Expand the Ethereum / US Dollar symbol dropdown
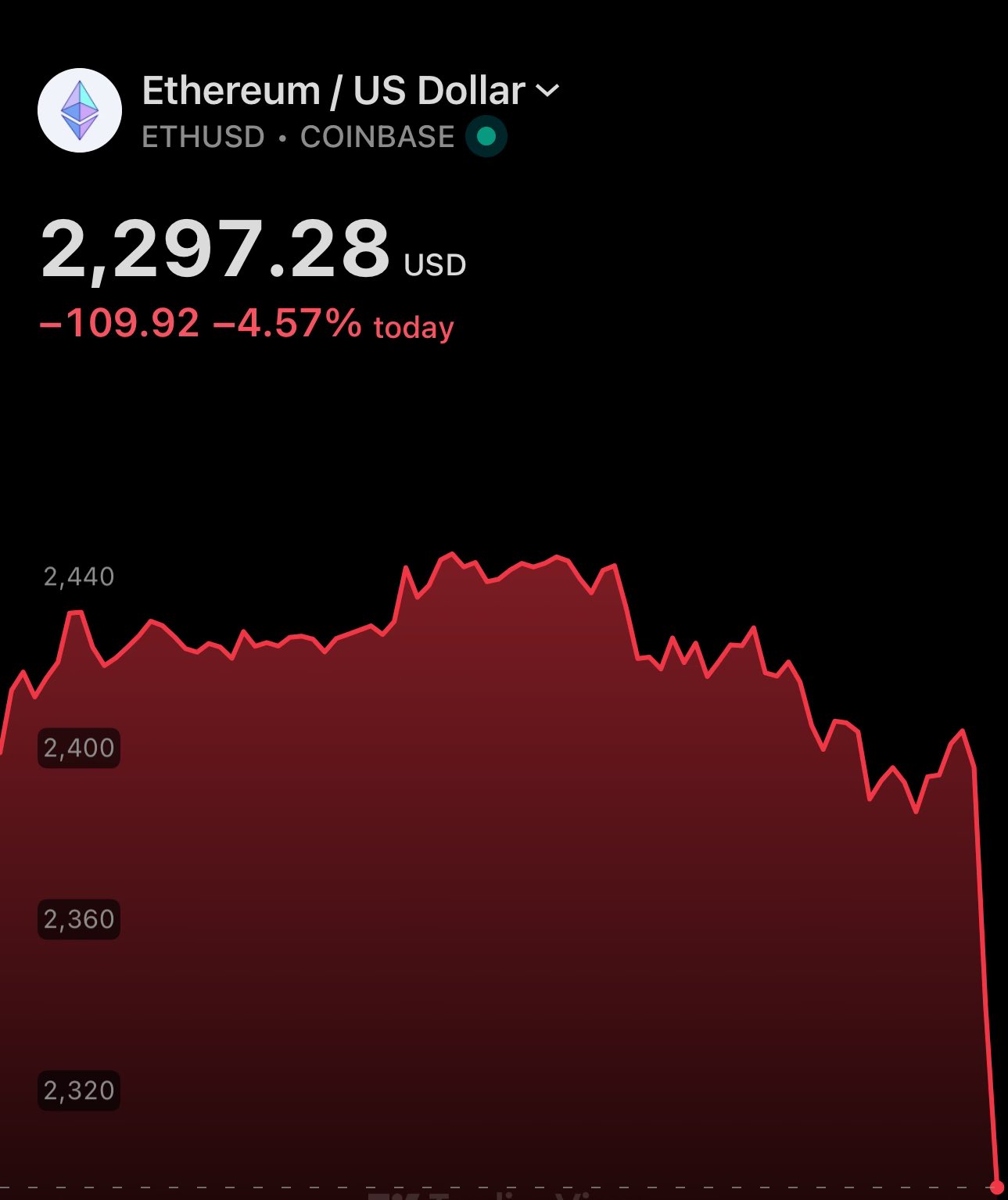The image size is (1008, 1200). point(547,92)
